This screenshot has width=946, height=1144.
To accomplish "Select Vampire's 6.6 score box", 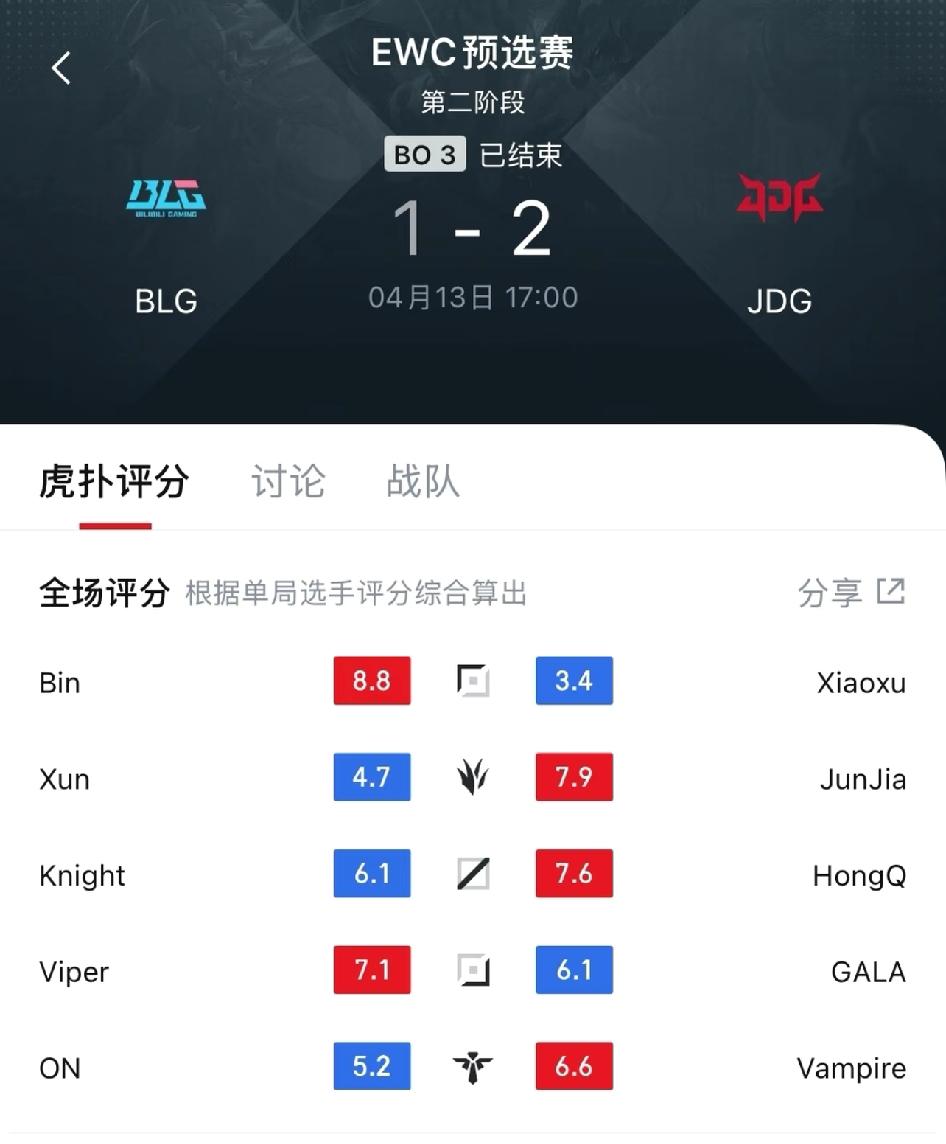I will (573, 1067).
